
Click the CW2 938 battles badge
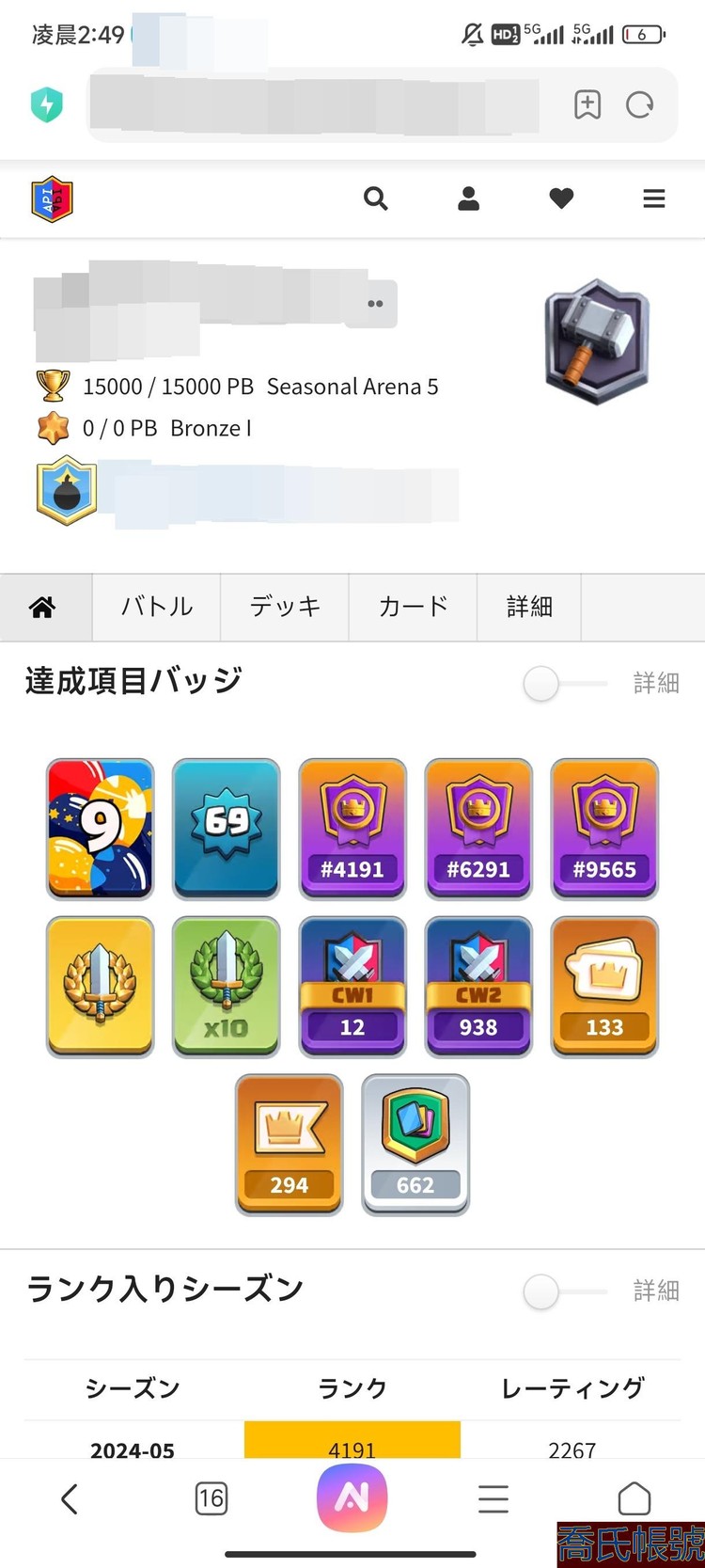[x=478, y=987]
